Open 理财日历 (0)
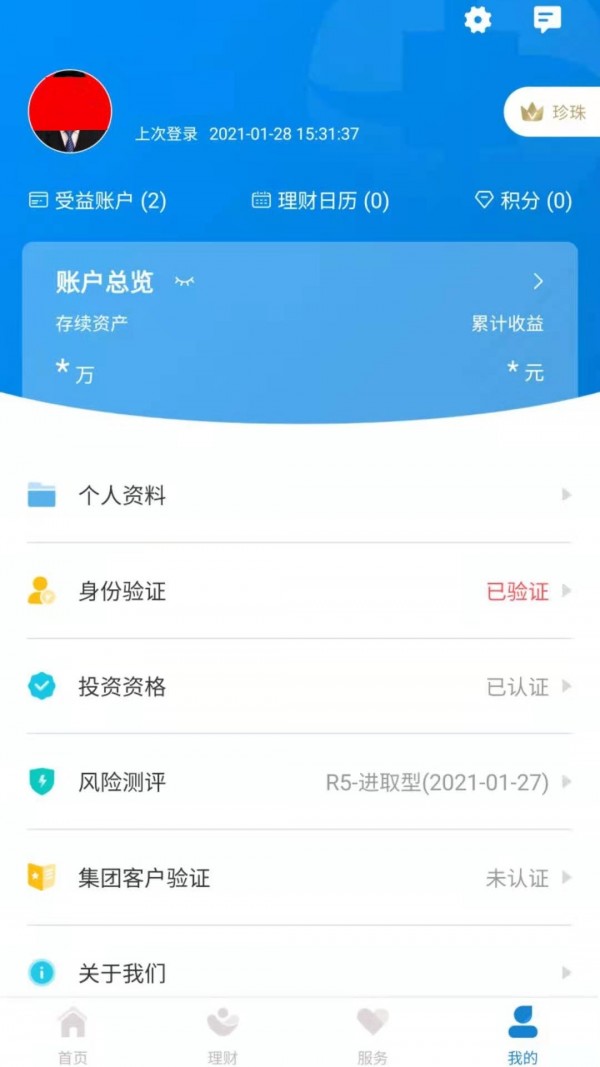 click(x=320, y=200)
